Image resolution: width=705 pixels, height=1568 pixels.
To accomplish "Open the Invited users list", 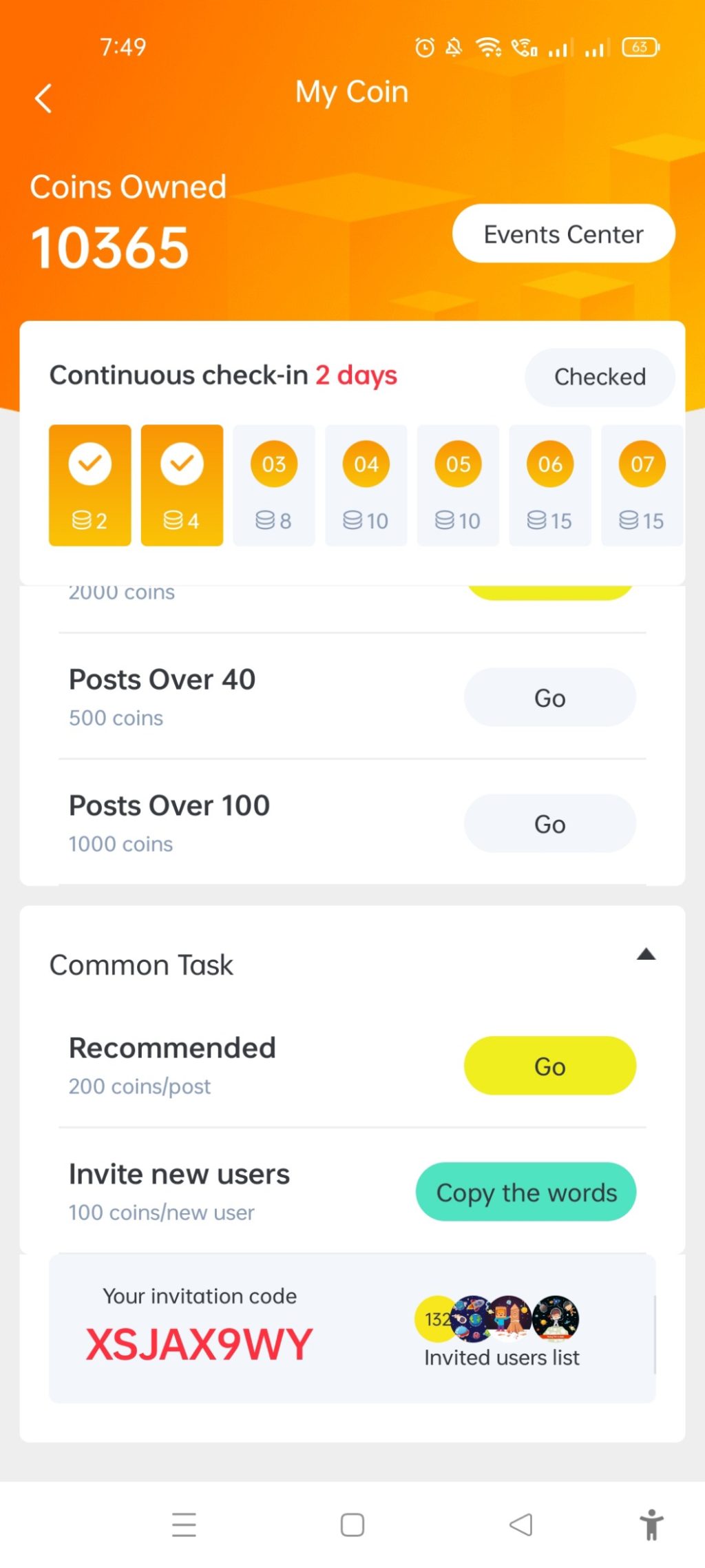I will [501, 1357].
